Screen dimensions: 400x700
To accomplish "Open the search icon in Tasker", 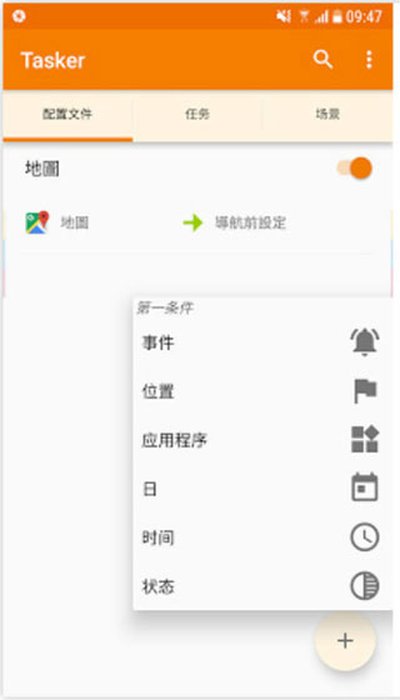I will click(x=323, y=59).
